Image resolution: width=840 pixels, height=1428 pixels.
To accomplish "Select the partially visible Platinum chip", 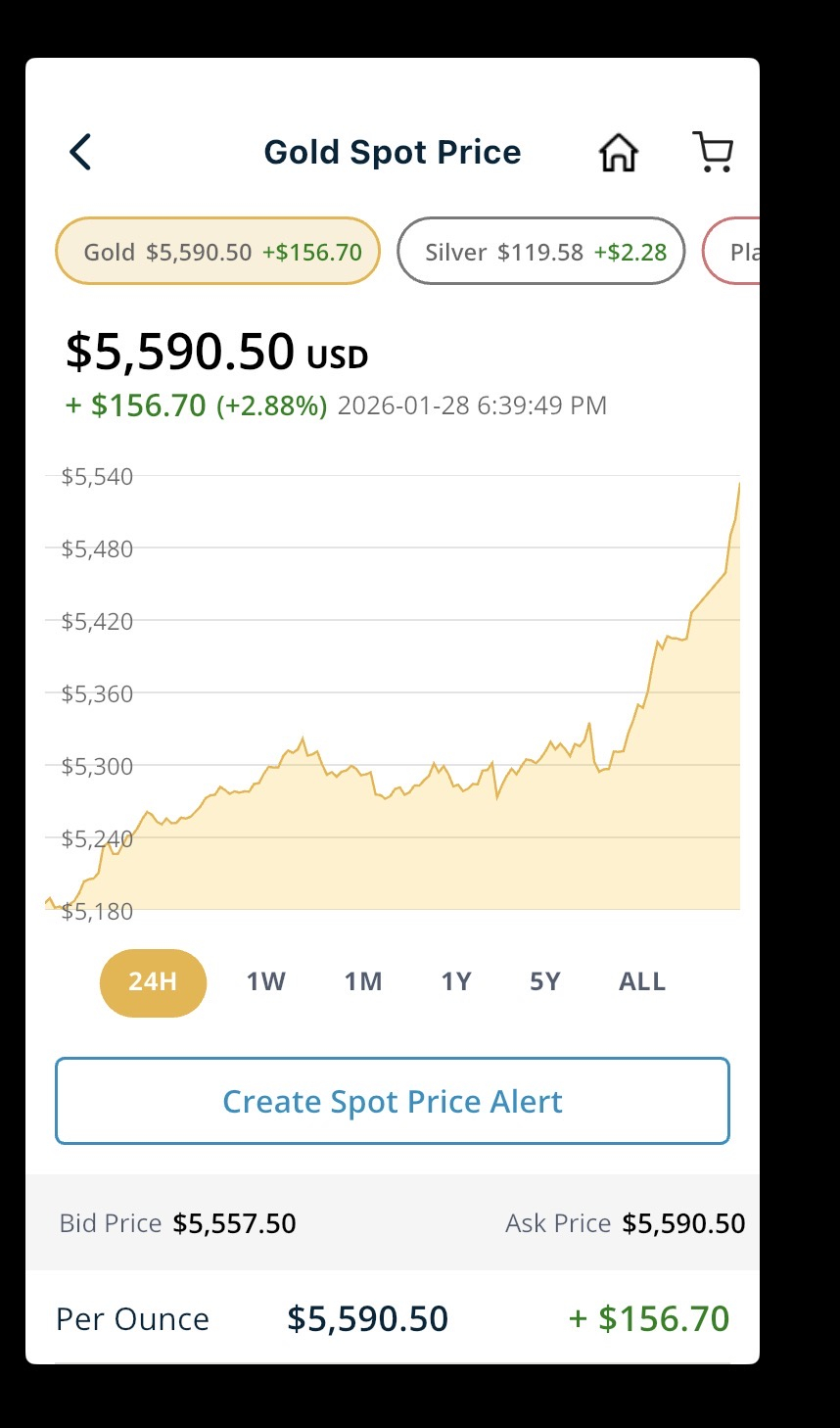I will click(736, 252).
